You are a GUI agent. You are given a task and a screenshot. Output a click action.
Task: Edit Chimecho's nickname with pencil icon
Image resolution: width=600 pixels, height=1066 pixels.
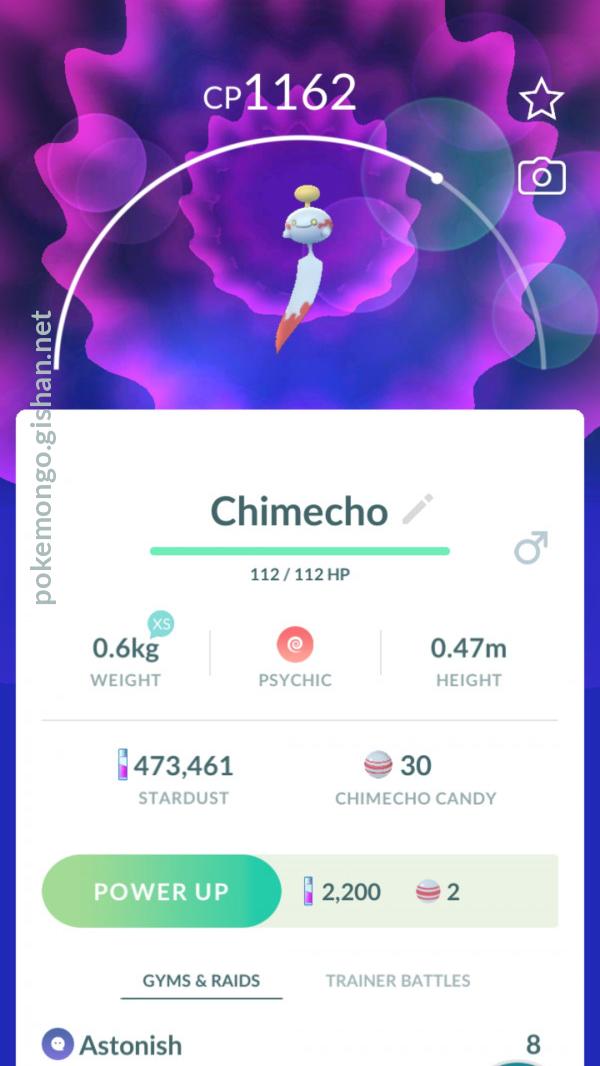(x=417, y=509)
